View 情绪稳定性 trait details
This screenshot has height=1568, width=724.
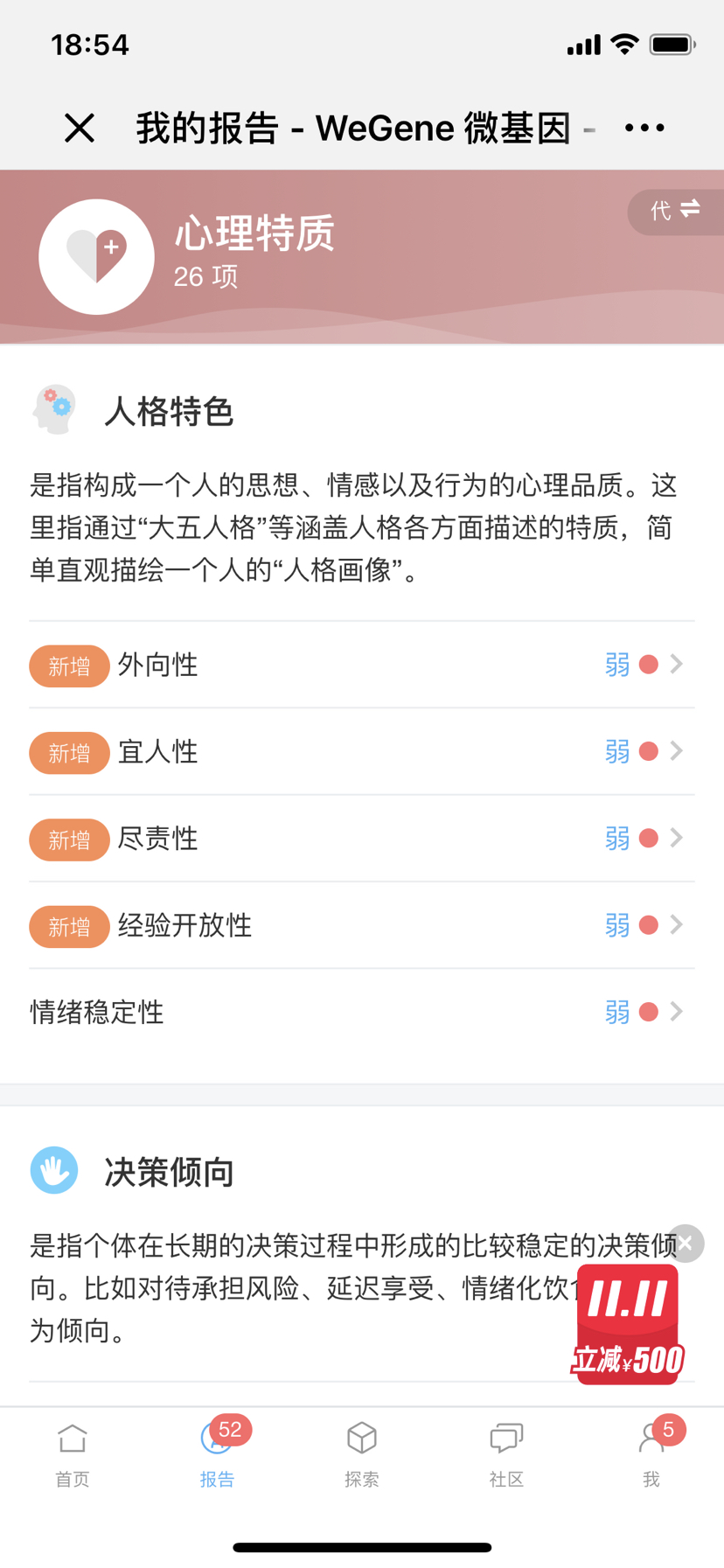[362, 1012]
